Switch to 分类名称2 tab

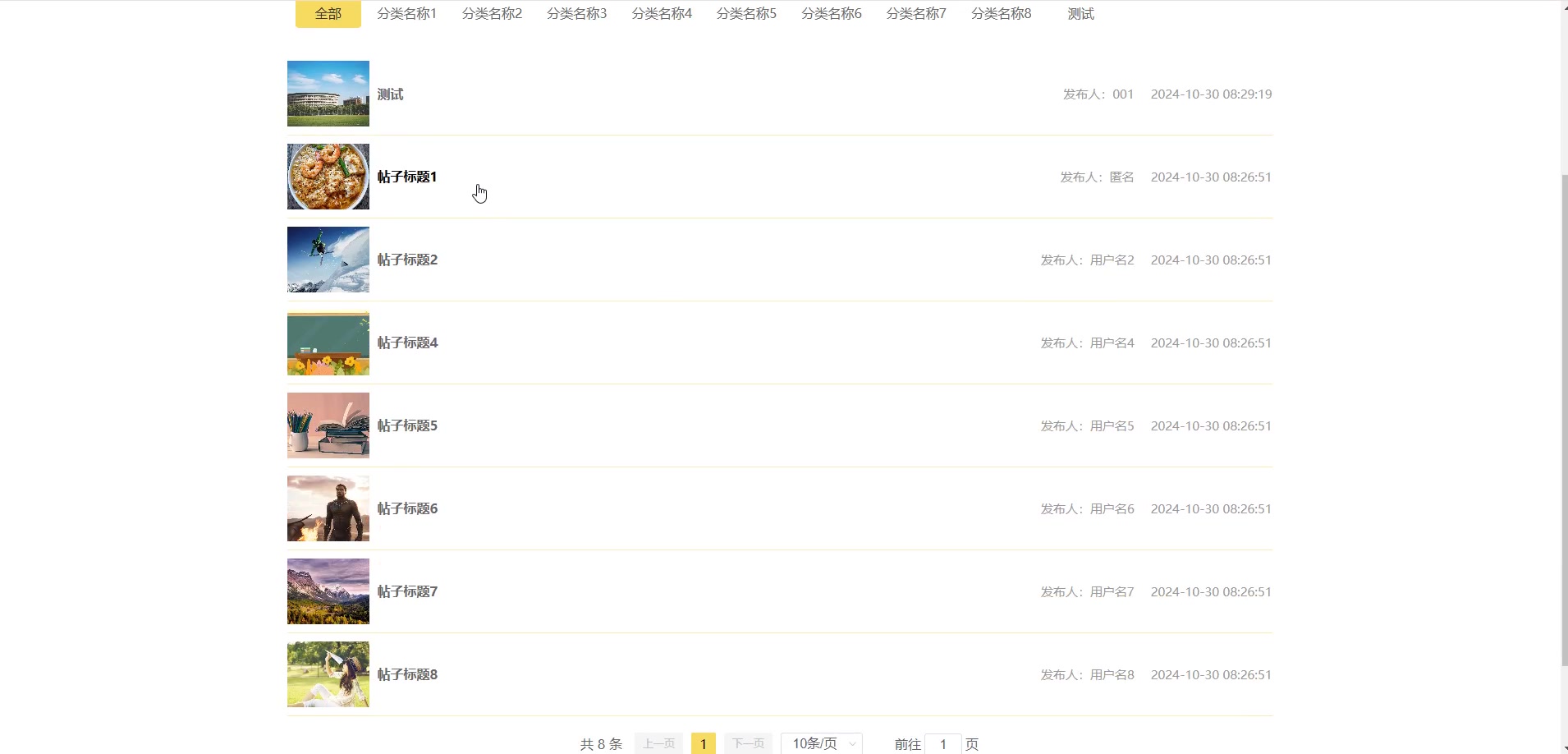click(492, 14)
